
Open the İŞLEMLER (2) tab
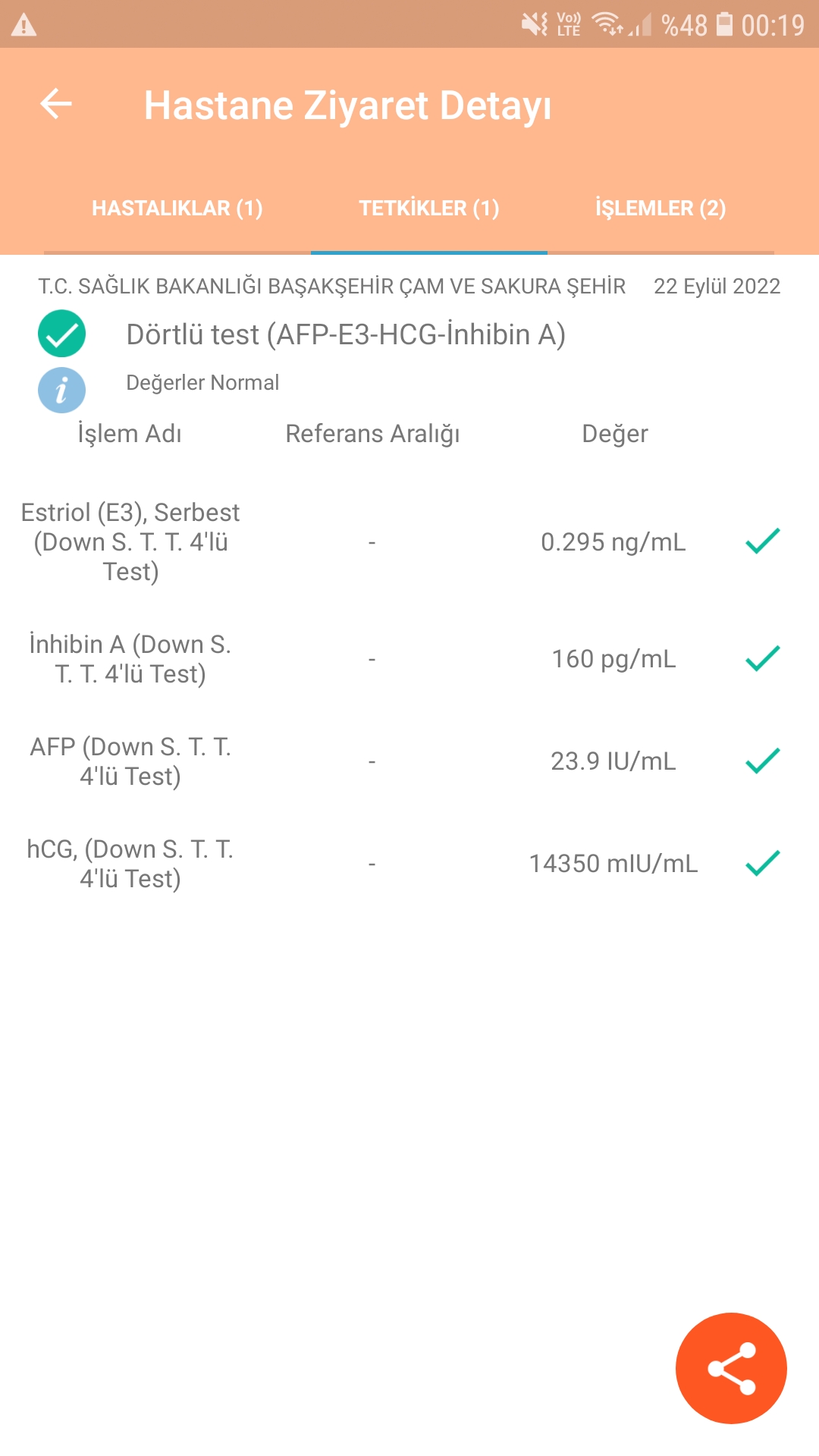[661, 208]
